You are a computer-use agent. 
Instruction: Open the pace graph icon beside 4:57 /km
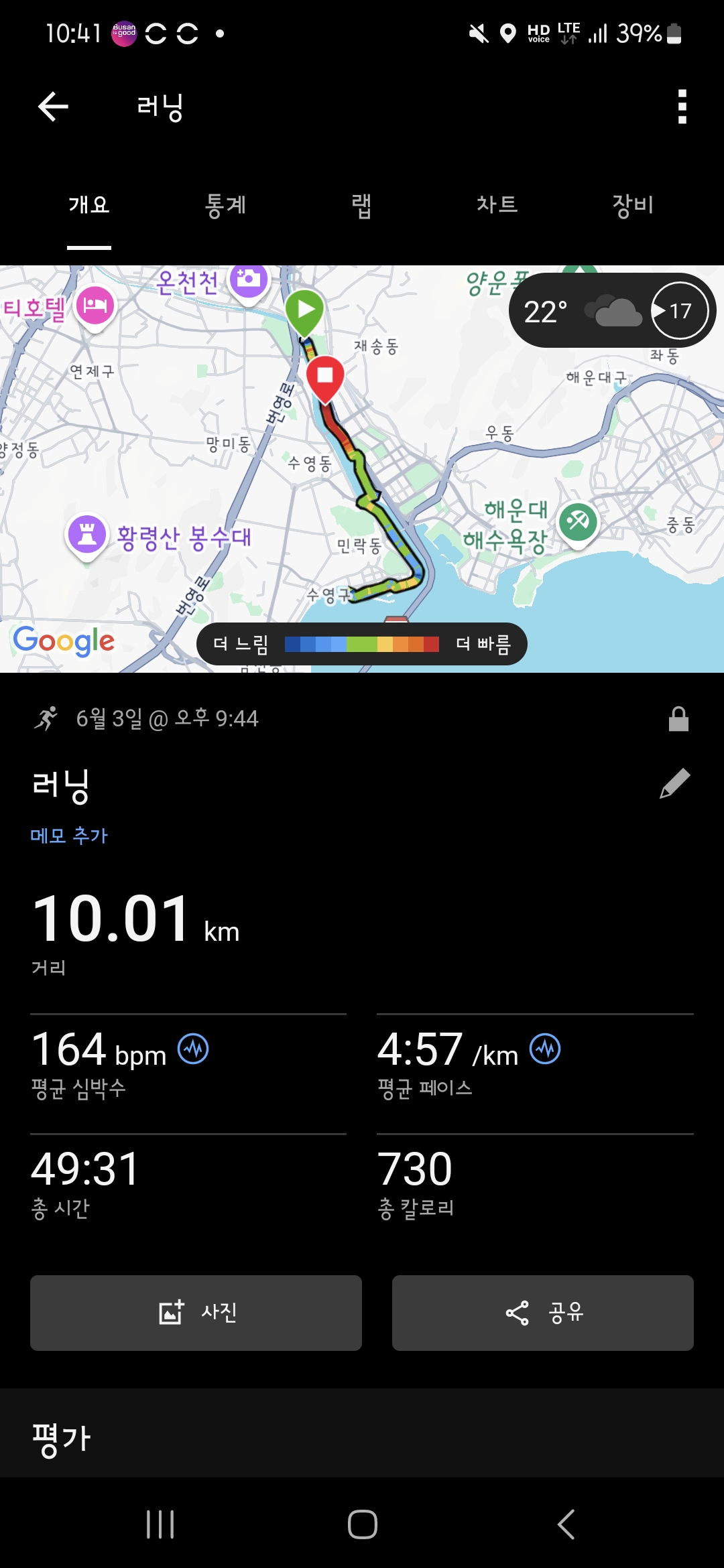tap(546, 1049)
